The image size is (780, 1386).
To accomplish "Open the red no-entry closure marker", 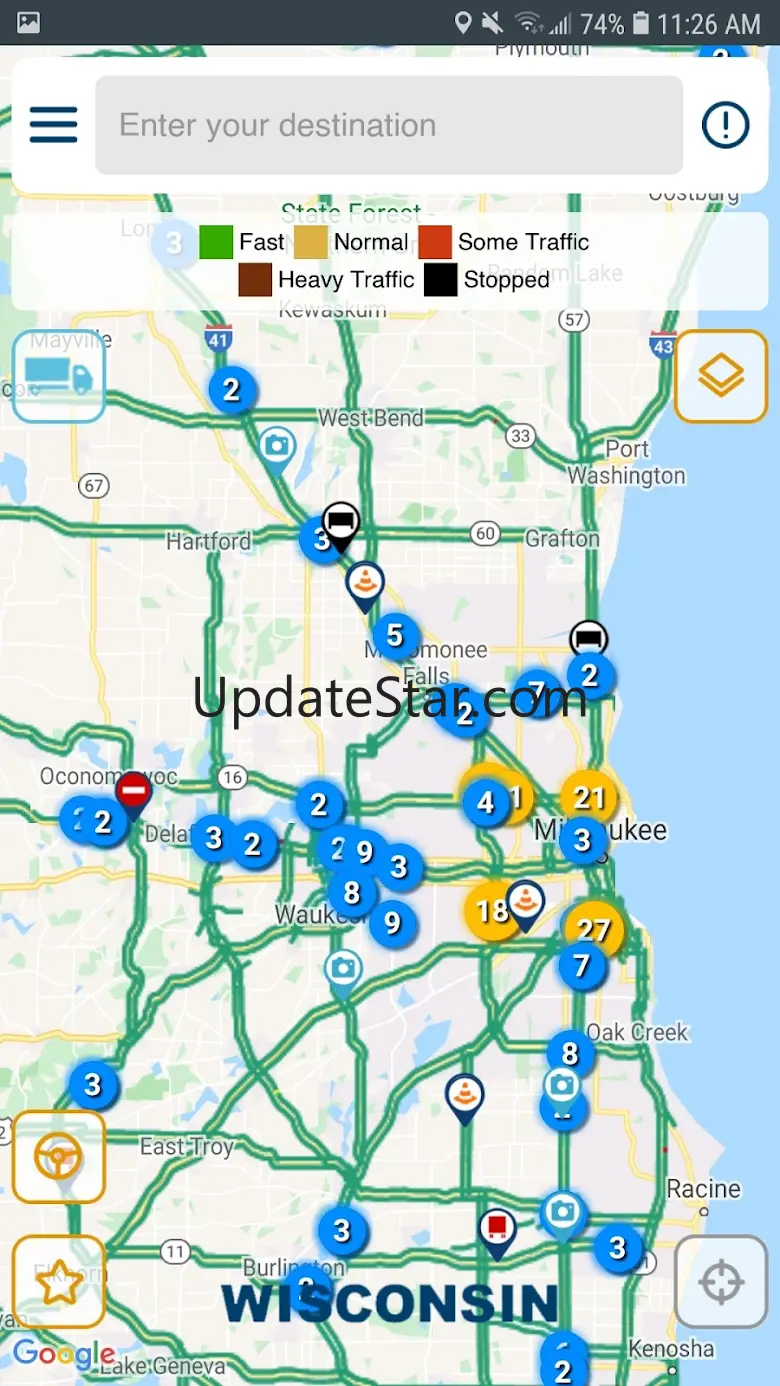I will coord(133,792).
